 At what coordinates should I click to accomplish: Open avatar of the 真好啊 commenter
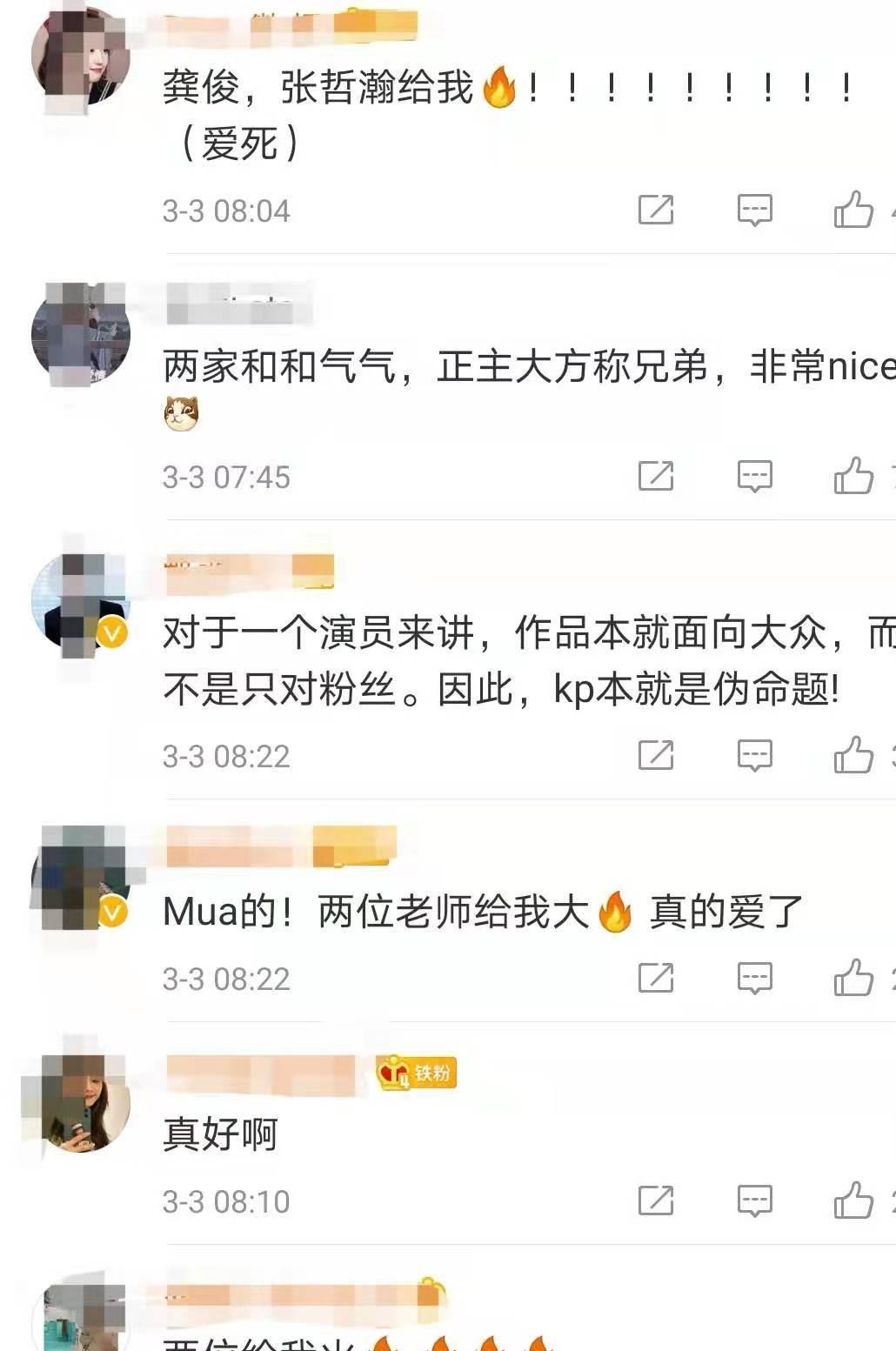click(84, 1102)
